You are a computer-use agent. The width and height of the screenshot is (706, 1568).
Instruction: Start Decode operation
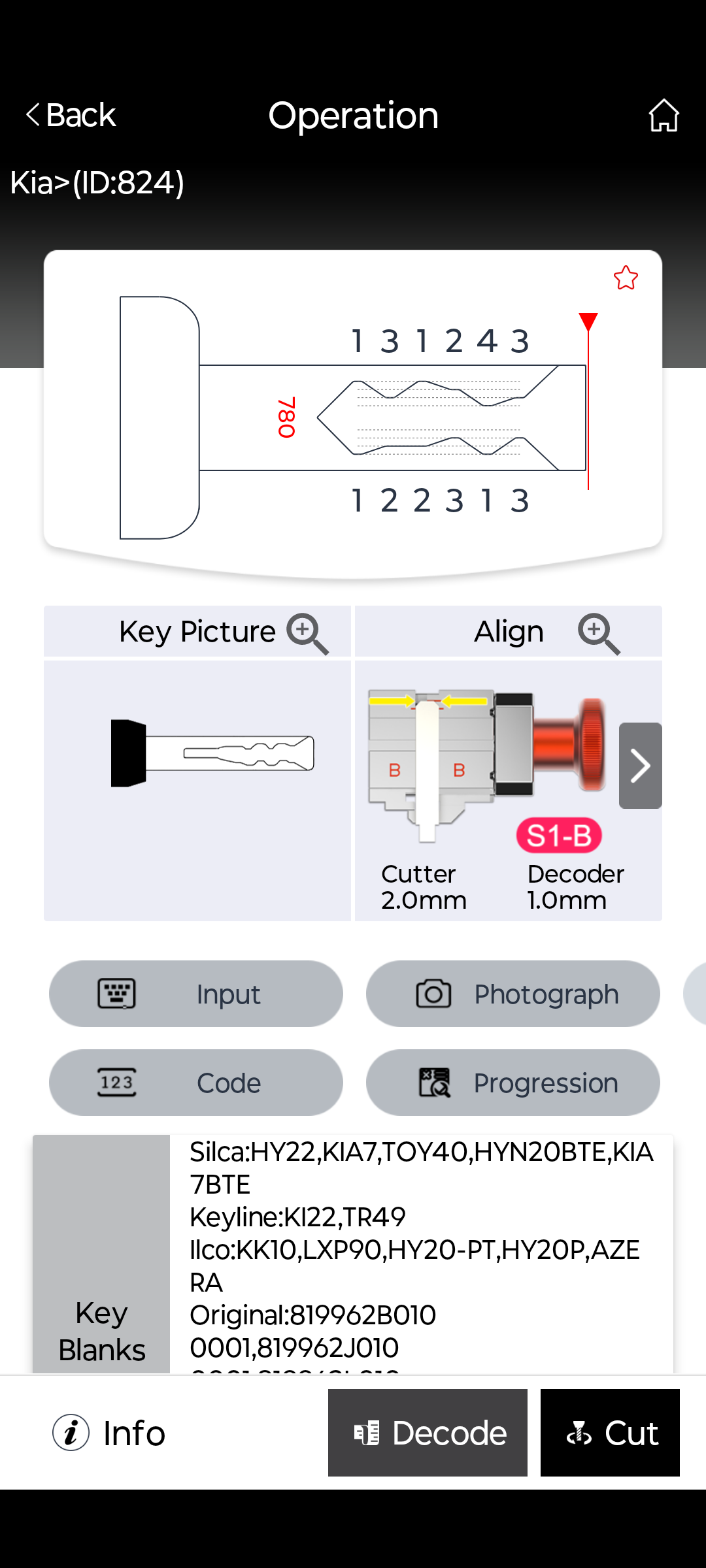click(428, 1433)
